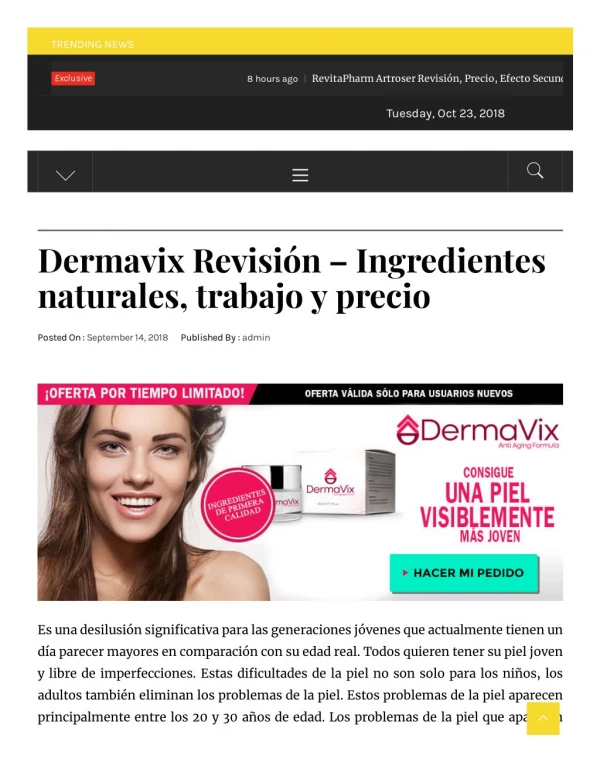Open the DermaVix offer banner
This screenshot has width=600, height=776.
[300, 491]
